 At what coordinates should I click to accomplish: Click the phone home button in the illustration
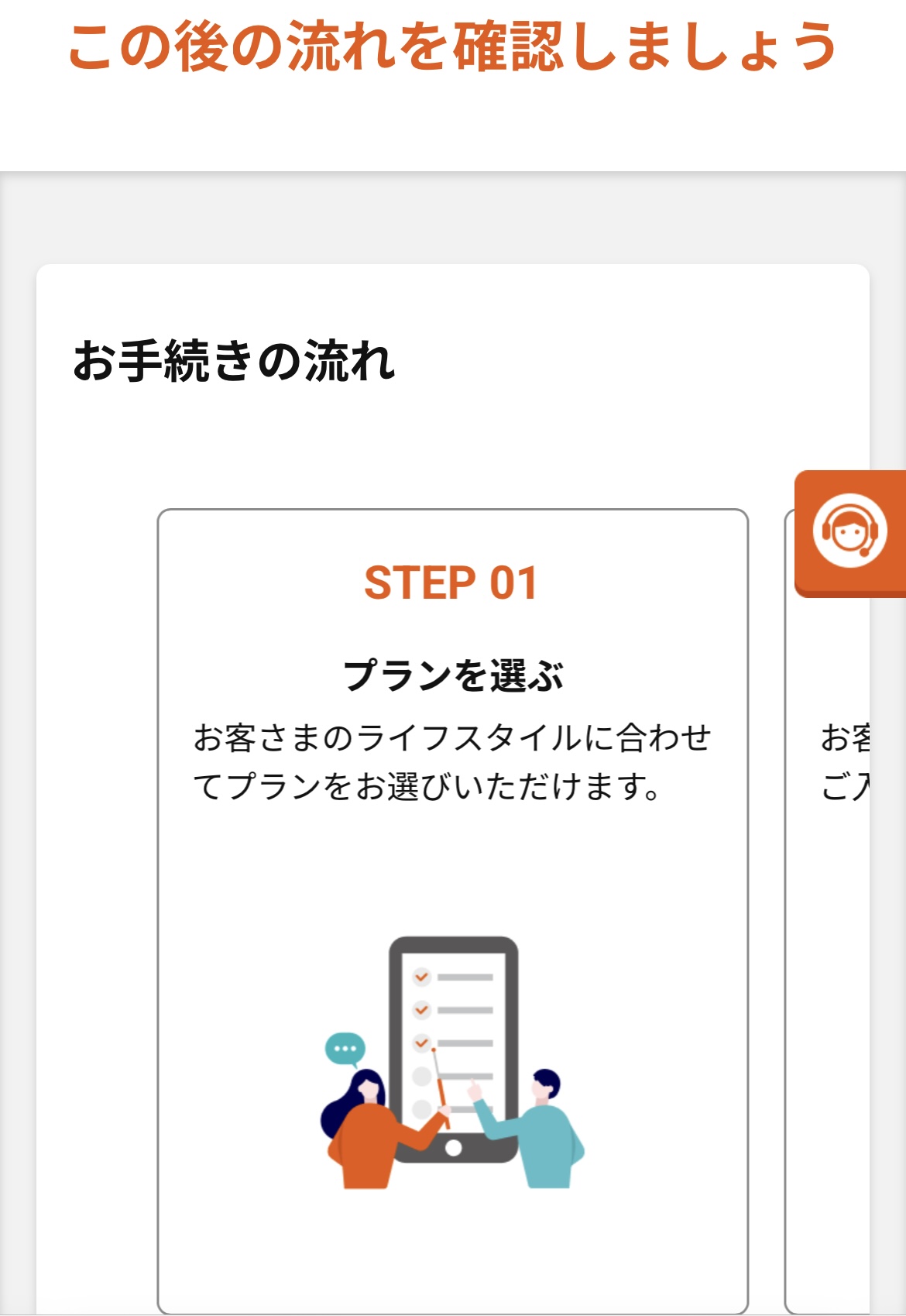(x=454, y=1148)
